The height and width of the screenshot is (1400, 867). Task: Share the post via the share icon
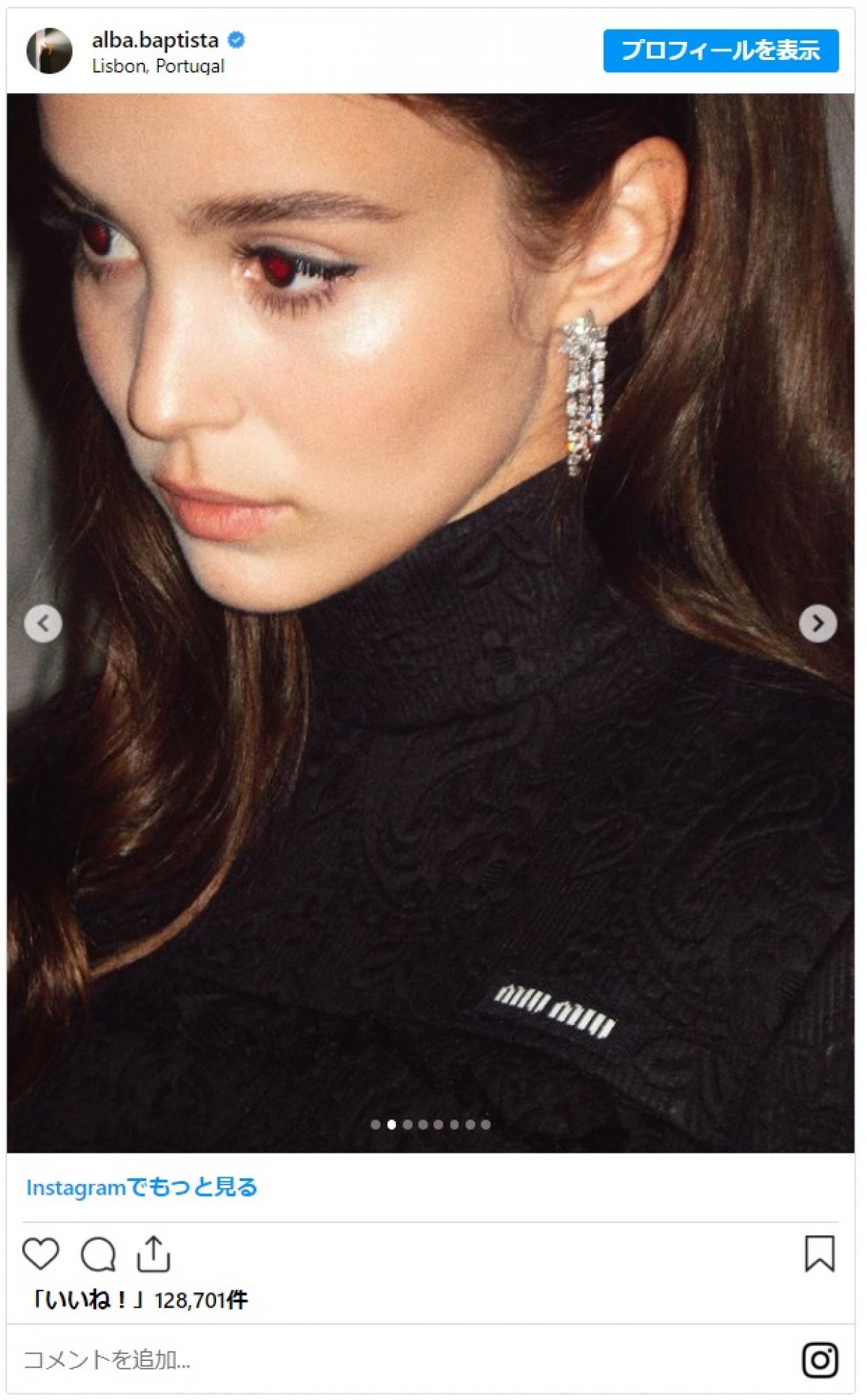pos(153,1253)
